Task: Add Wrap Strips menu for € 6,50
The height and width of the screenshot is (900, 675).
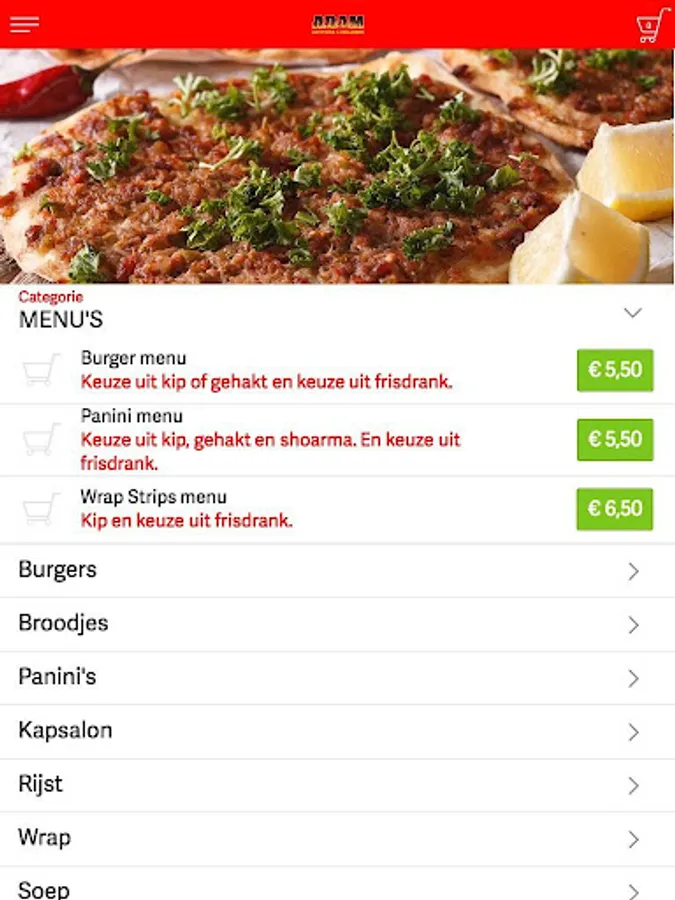Action: click(614, 509)
